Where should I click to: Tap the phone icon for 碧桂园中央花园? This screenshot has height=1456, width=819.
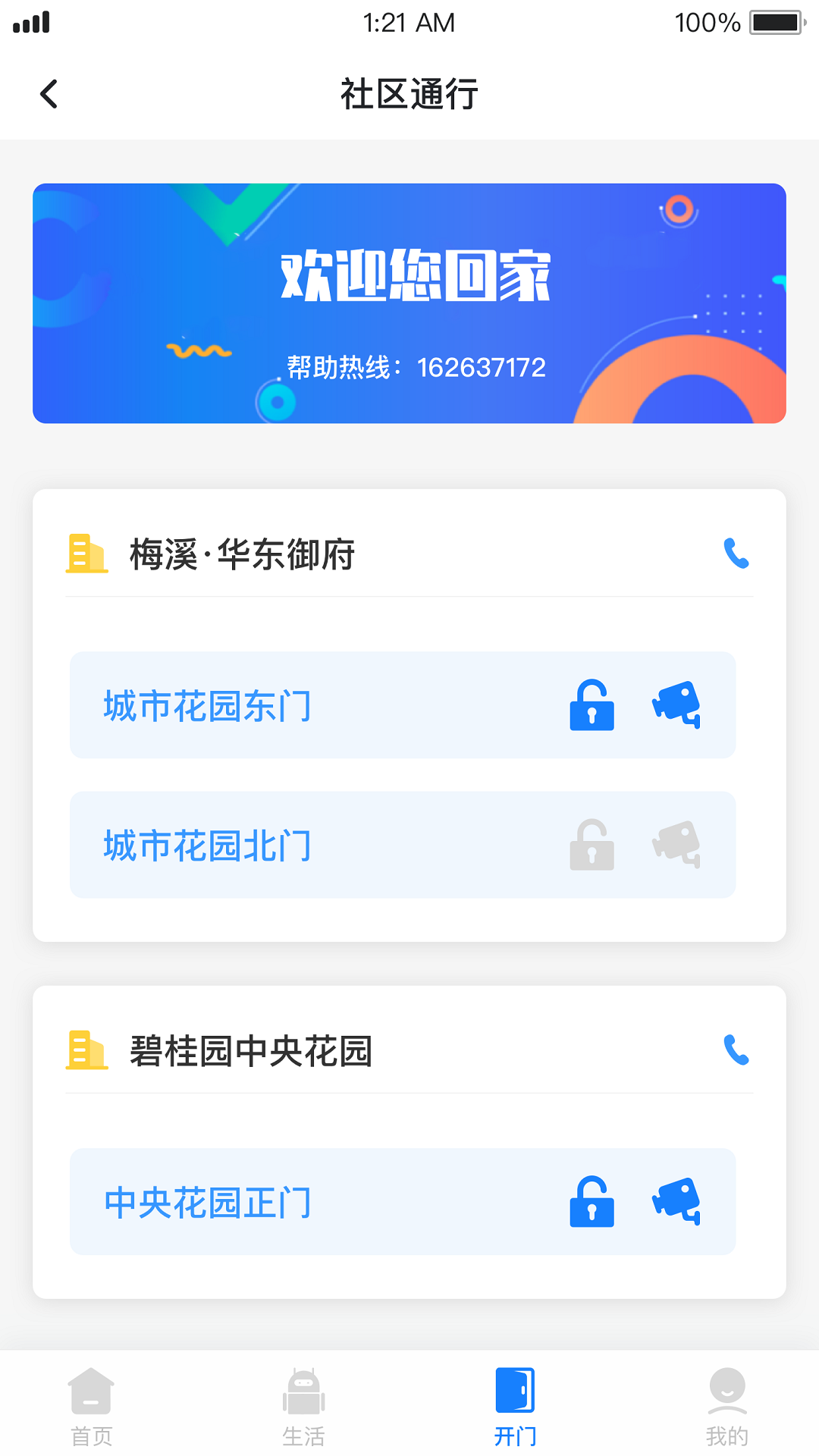[x=735, y=1051]
